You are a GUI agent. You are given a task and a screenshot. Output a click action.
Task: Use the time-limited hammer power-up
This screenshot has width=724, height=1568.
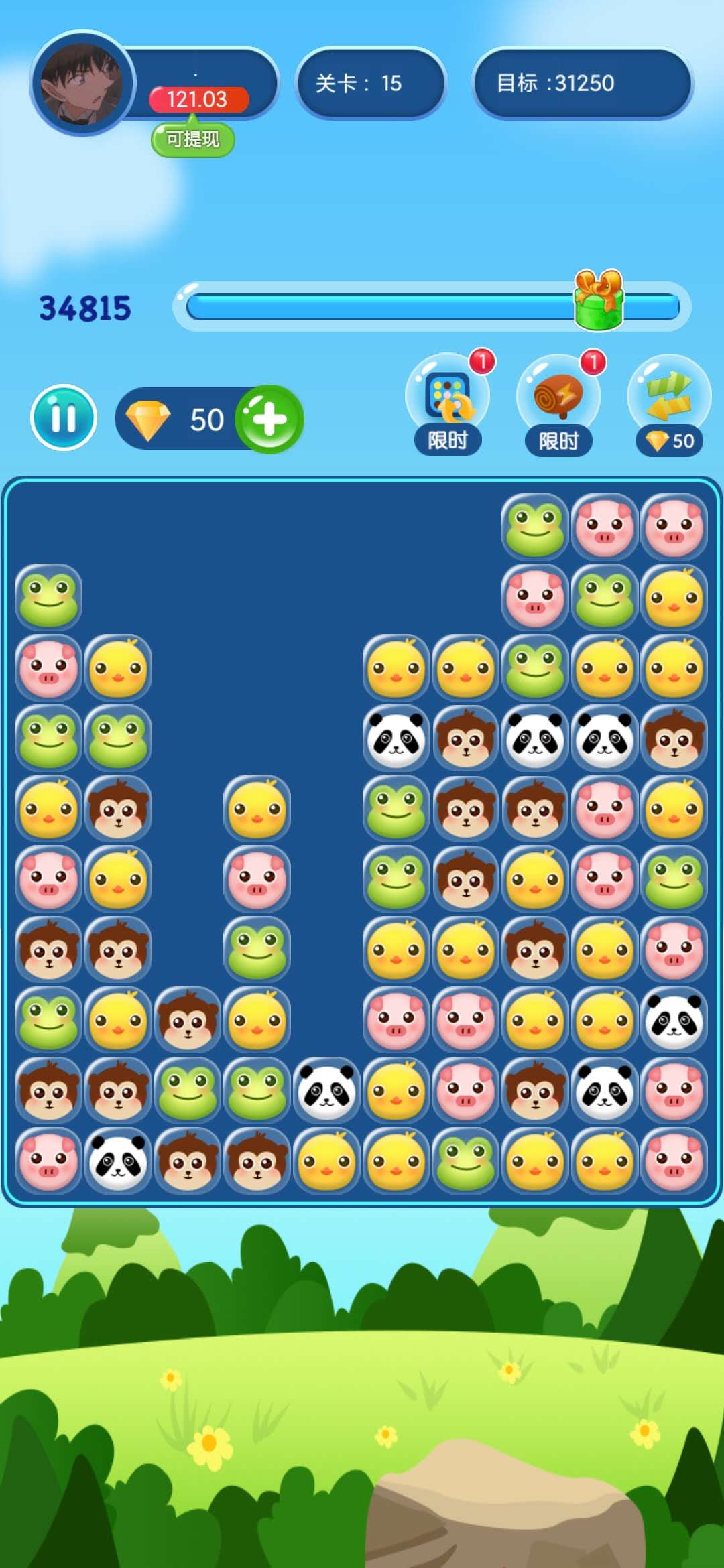558,401
